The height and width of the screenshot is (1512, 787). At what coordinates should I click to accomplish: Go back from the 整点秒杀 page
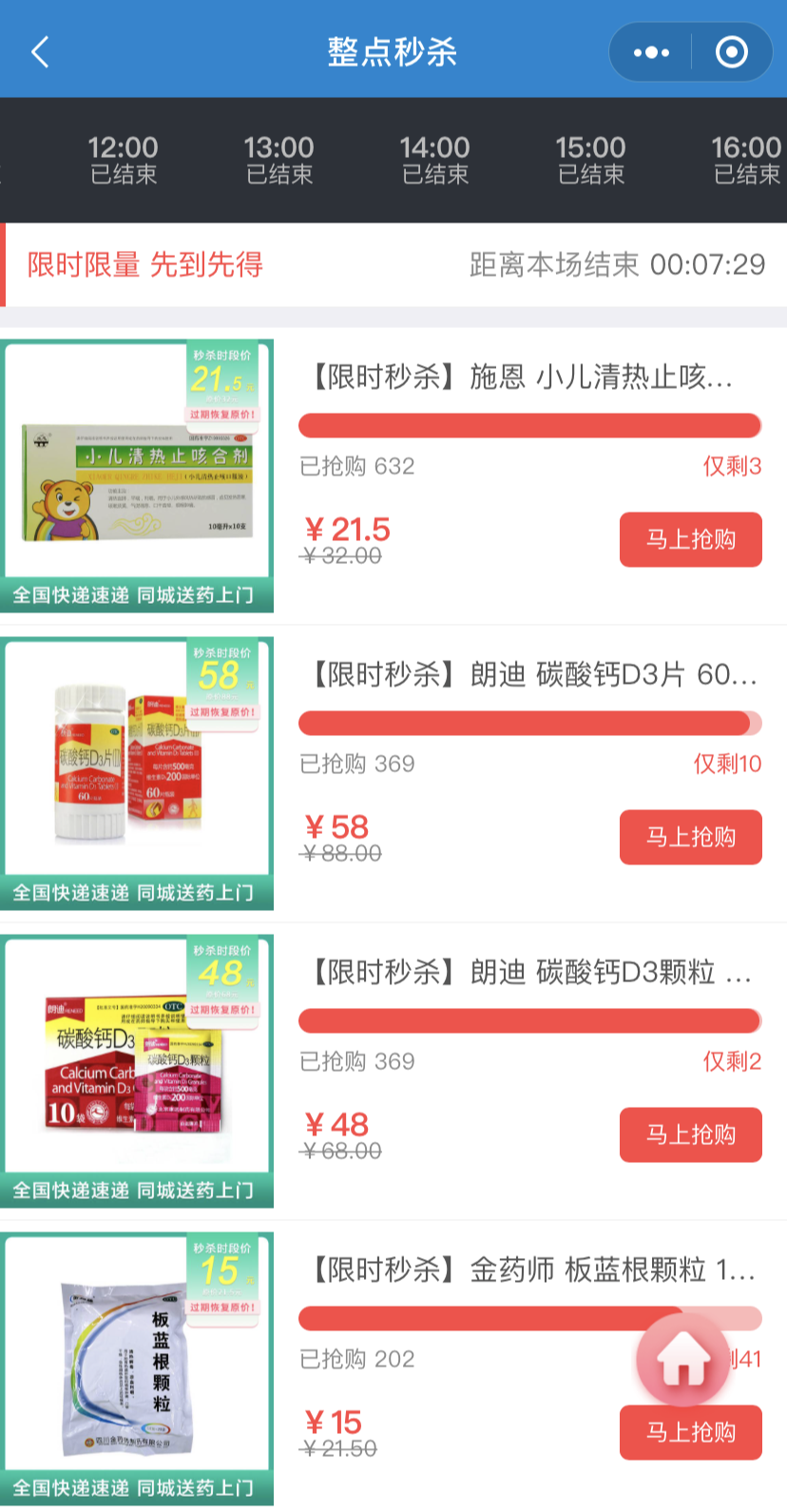pos(40,51)
